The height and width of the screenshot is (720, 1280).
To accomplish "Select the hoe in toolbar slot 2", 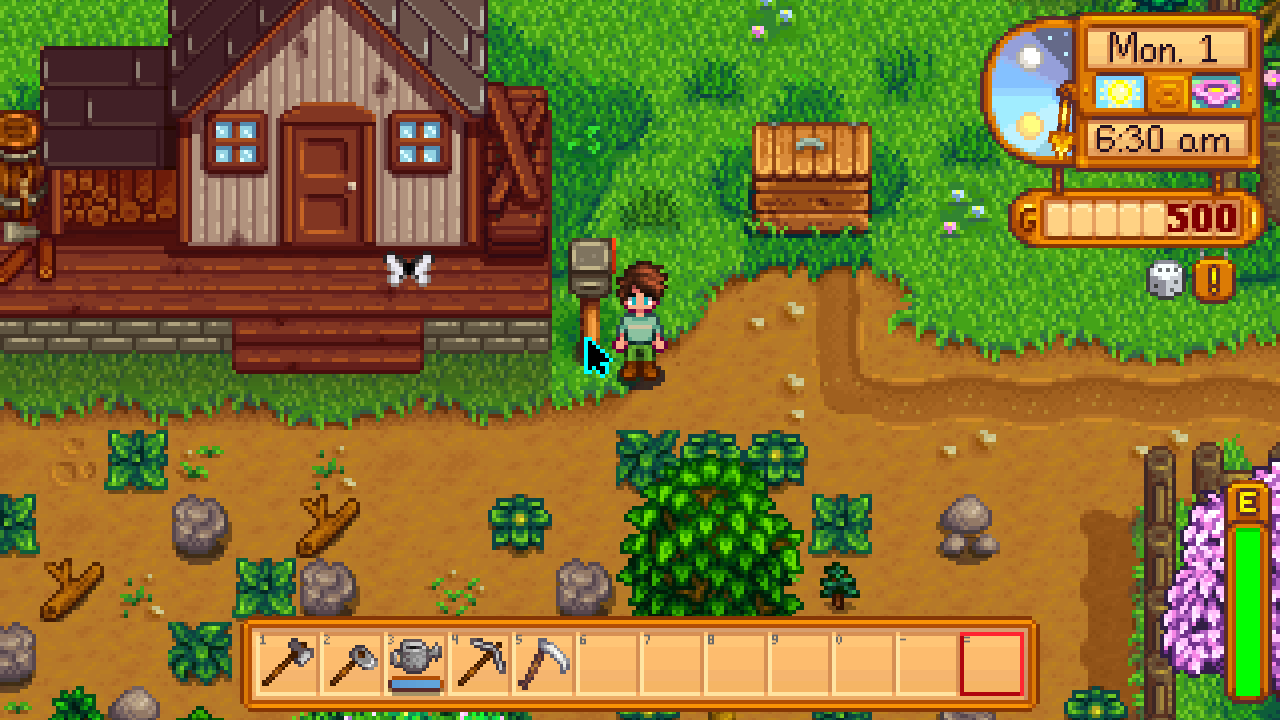I will coord(351,663).
